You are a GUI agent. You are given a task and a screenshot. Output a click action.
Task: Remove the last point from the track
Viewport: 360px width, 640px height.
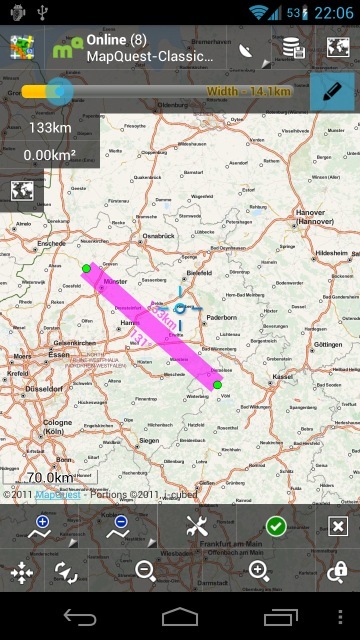118,527
